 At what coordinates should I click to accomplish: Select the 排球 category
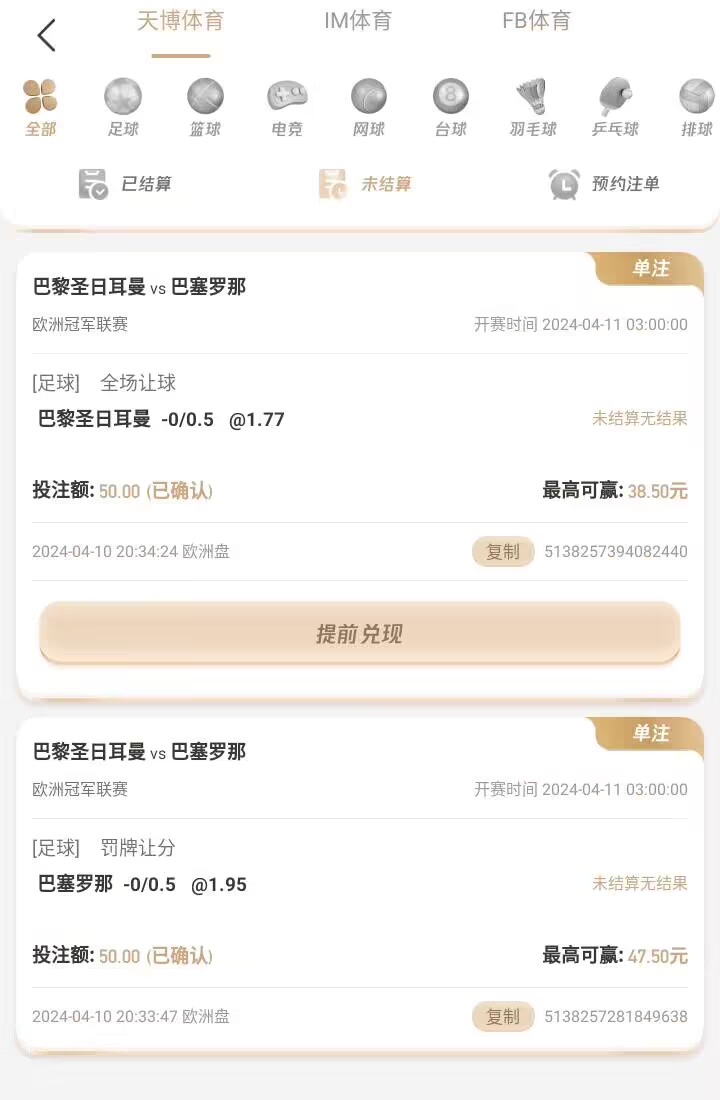tap(696, 108)
